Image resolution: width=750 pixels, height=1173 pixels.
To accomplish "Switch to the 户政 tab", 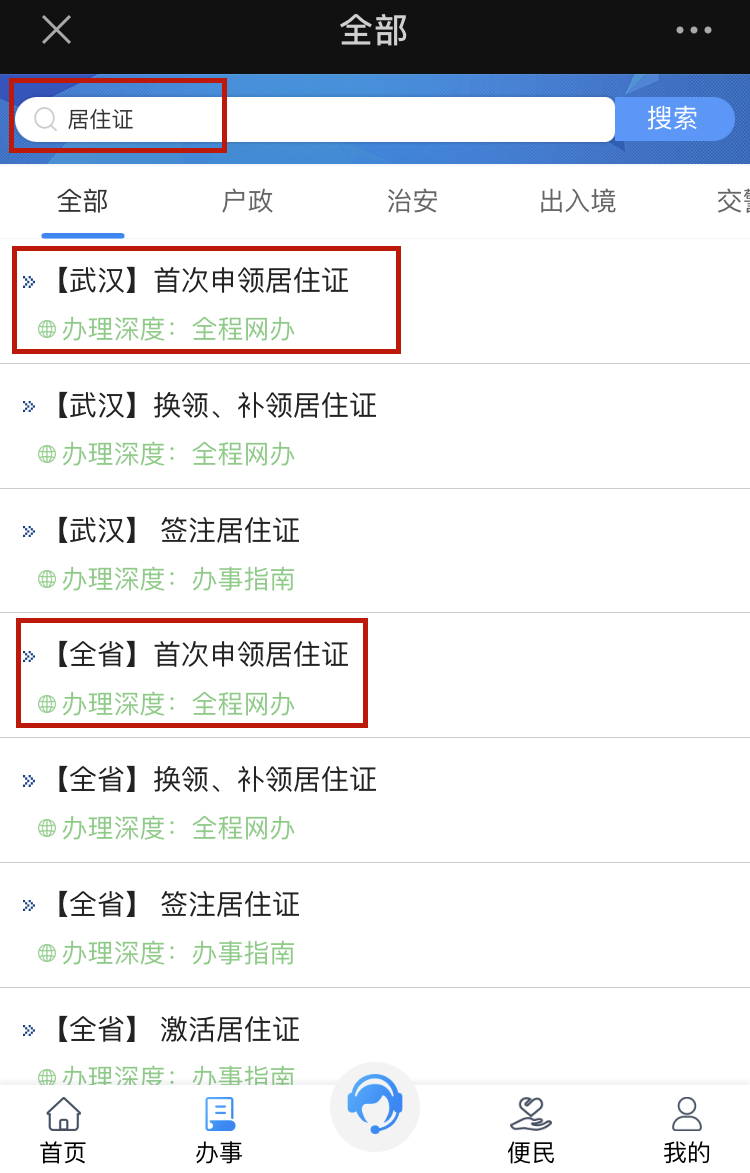I will [x=247, y=202].
